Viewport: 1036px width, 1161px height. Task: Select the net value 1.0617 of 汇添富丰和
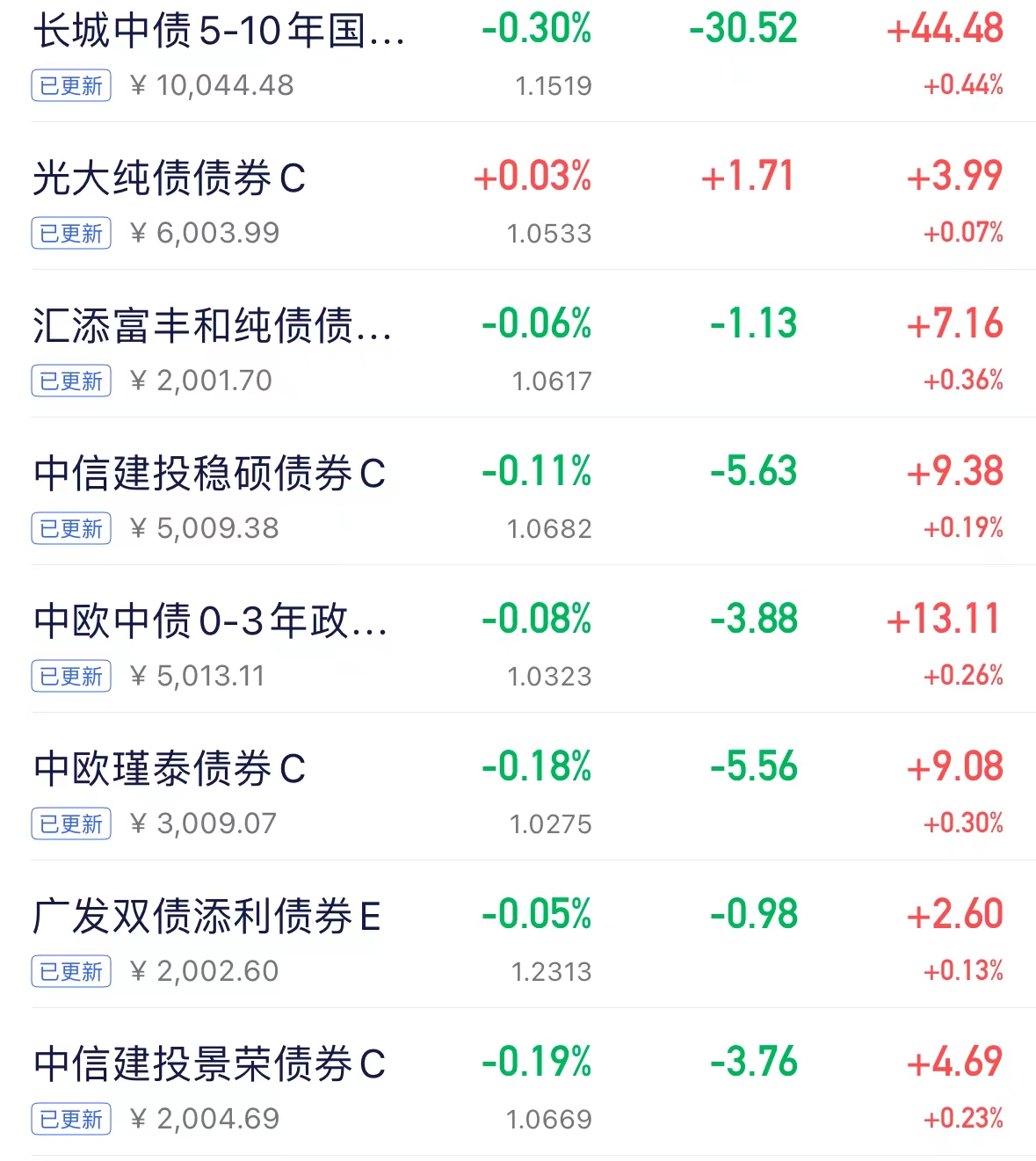coord(553,381)
